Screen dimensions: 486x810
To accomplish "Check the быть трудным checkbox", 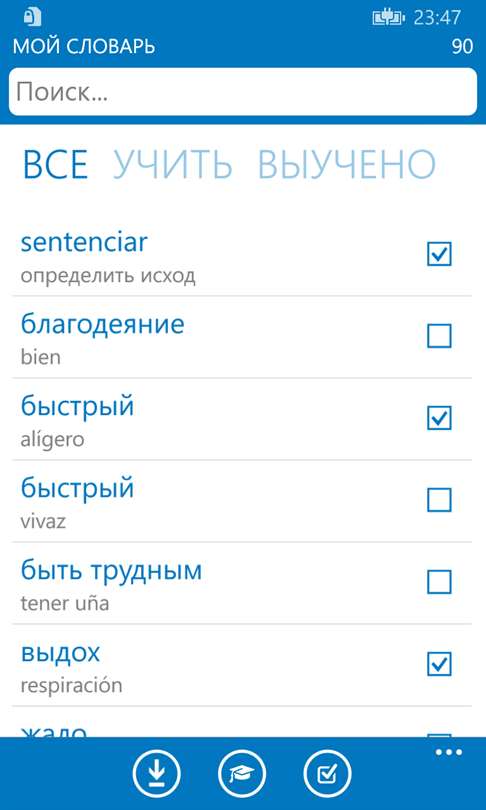I will [x=440, y=582].
